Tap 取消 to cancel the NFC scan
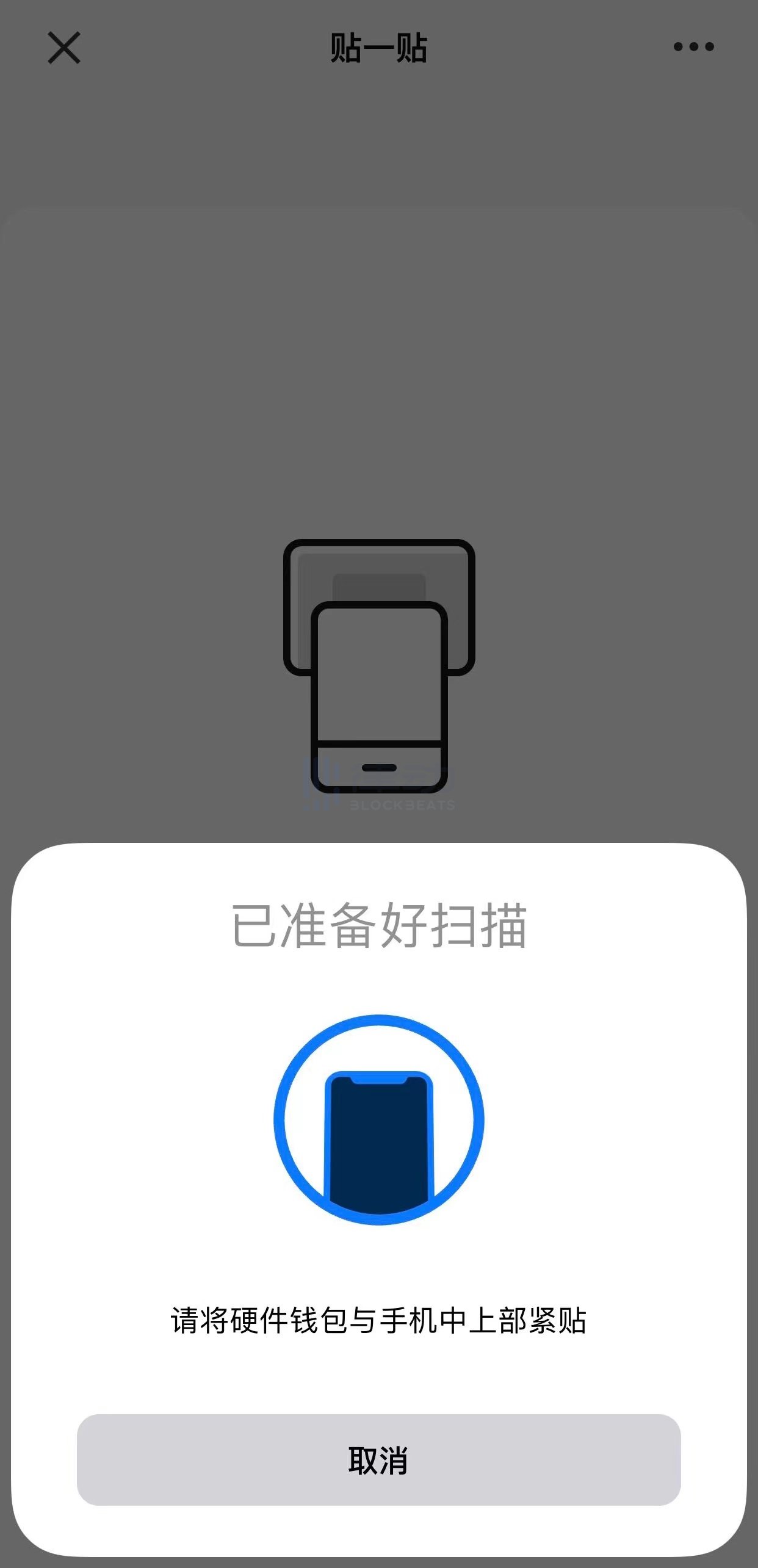758x1568 pixels. [378, 1459]
